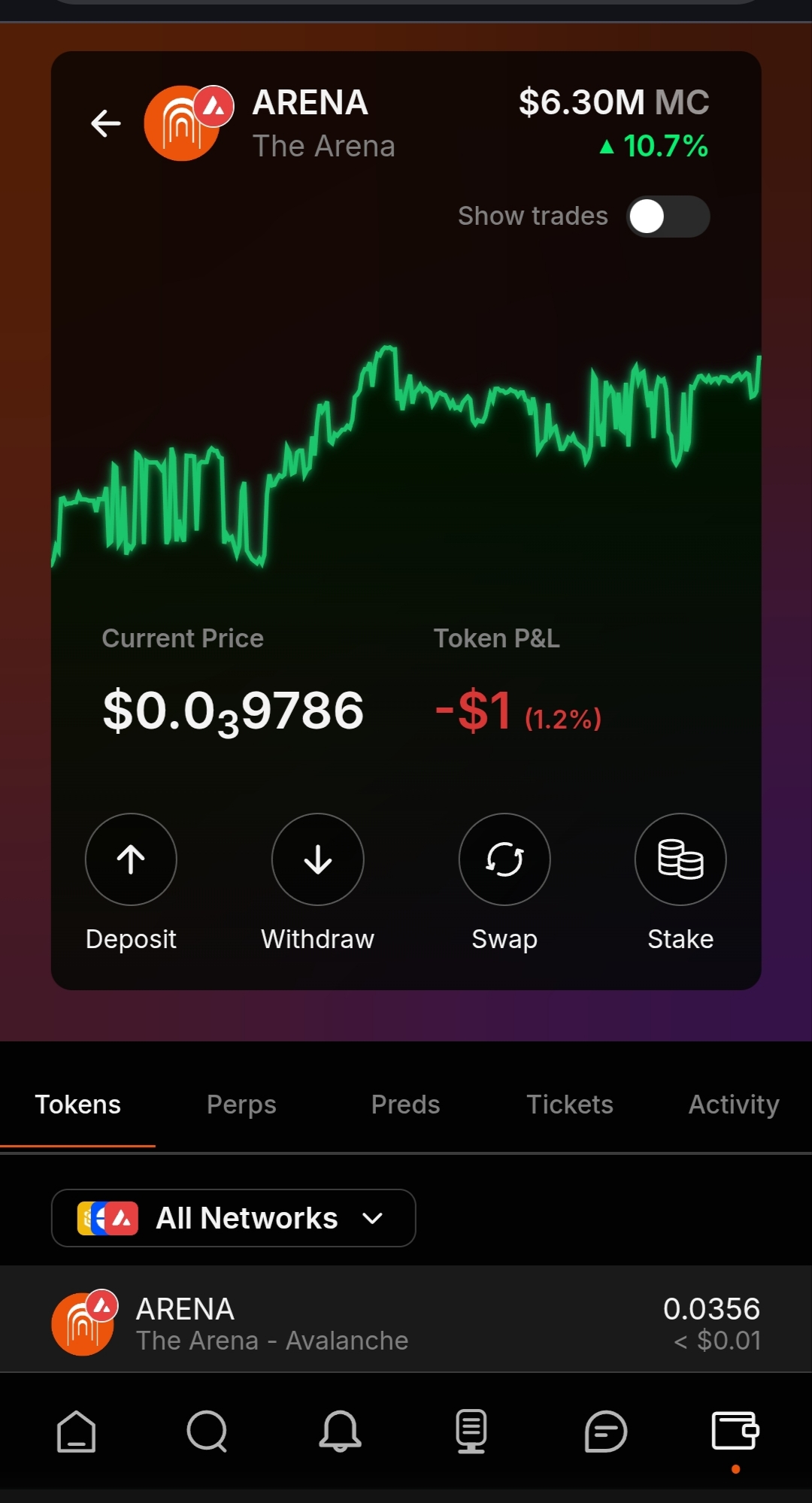Open the chat bubble in bottom bar
The height and width of the screenshot is (1503, 812).
click(605, 1431)
